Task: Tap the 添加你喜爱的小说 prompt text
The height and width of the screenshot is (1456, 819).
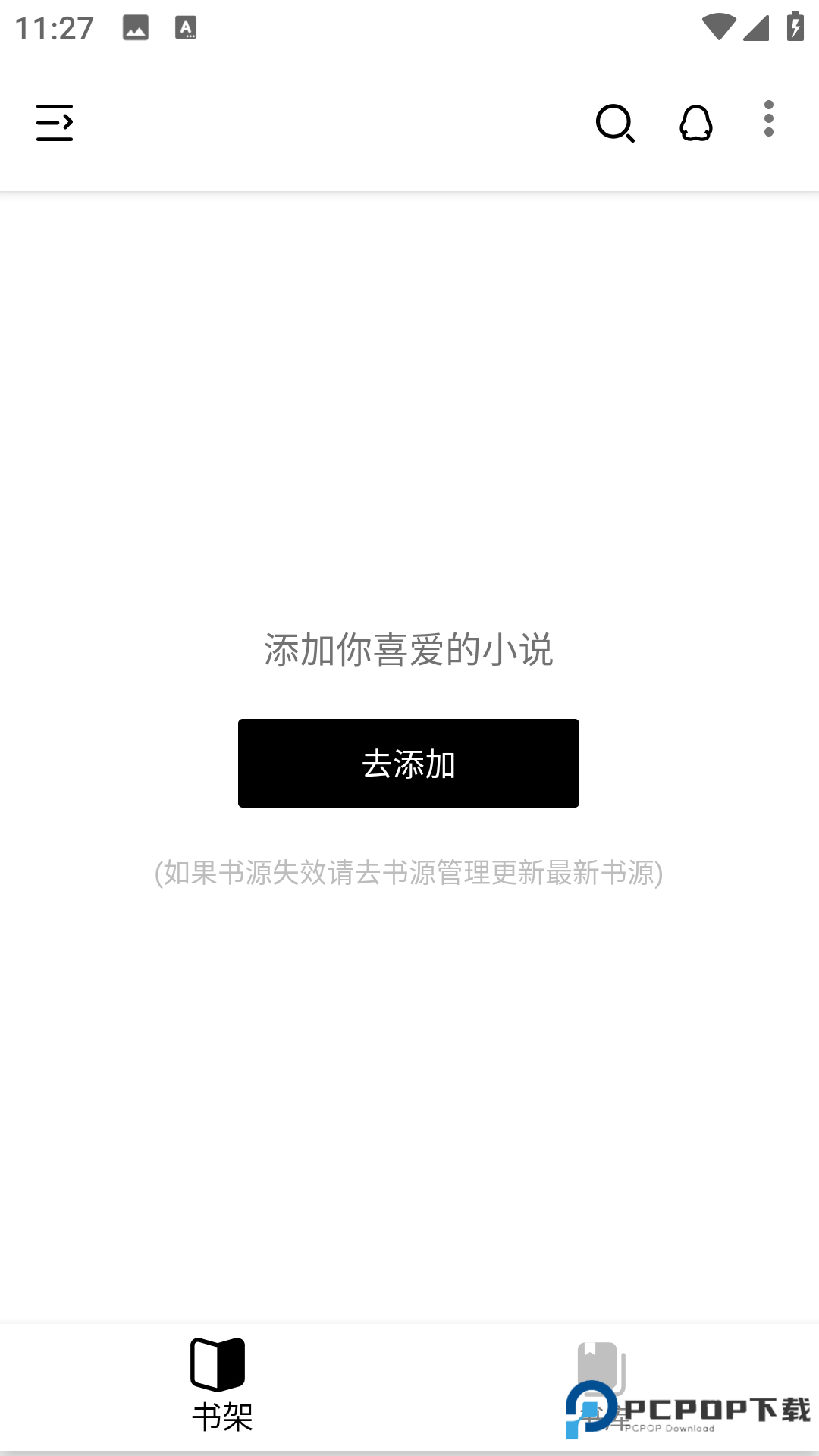Action: pyautogui.click(x=409, y=650)
